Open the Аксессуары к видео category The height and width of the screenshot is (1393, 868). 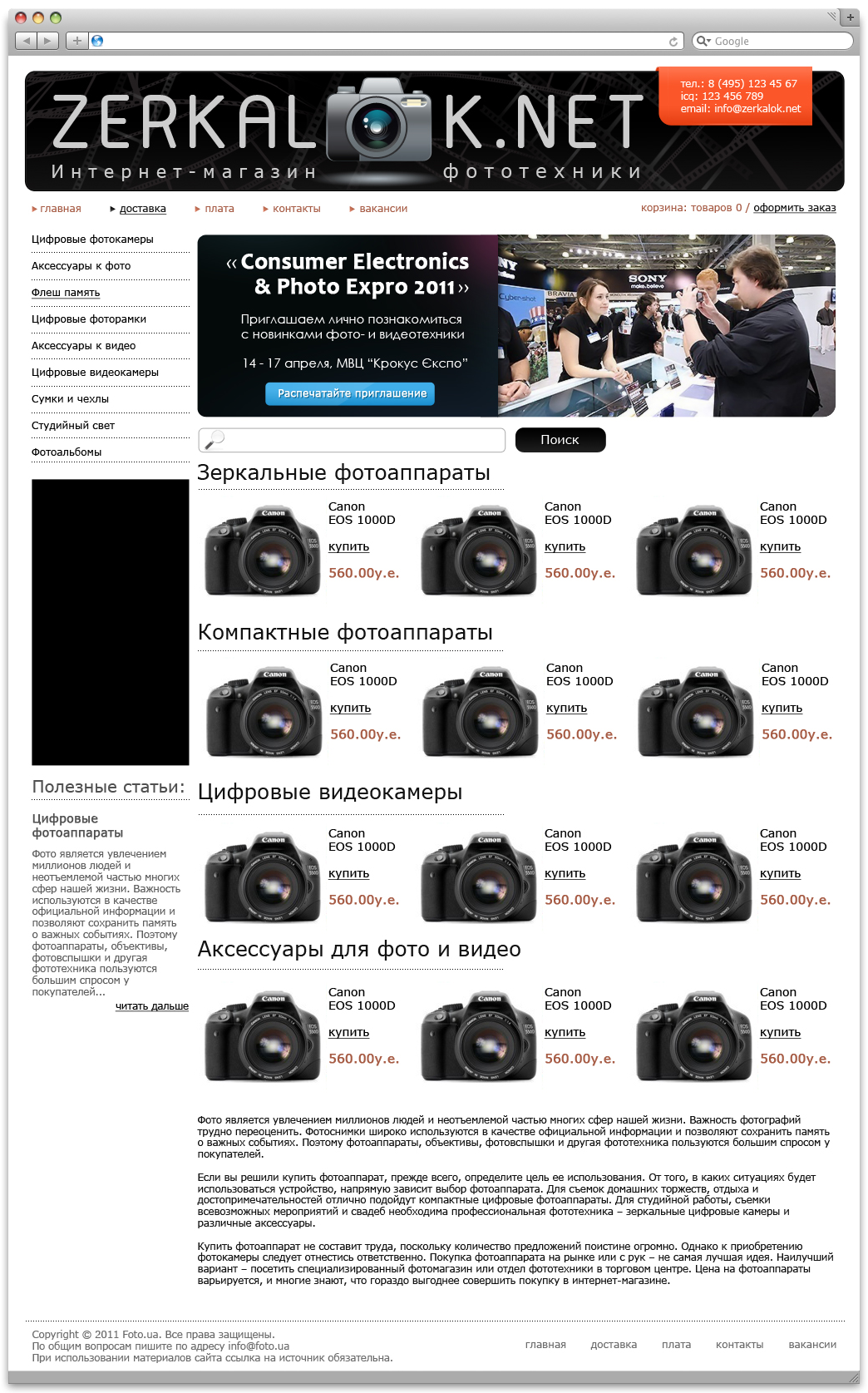tap(83, 346)
